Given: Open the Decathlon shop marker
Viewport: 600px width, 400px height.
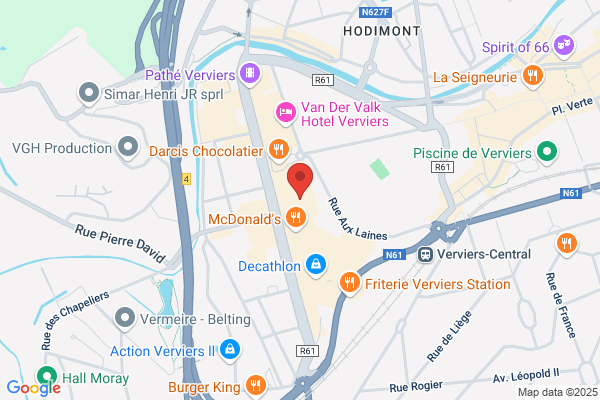Looking at the screenshot, I should [x=316, y=265].
